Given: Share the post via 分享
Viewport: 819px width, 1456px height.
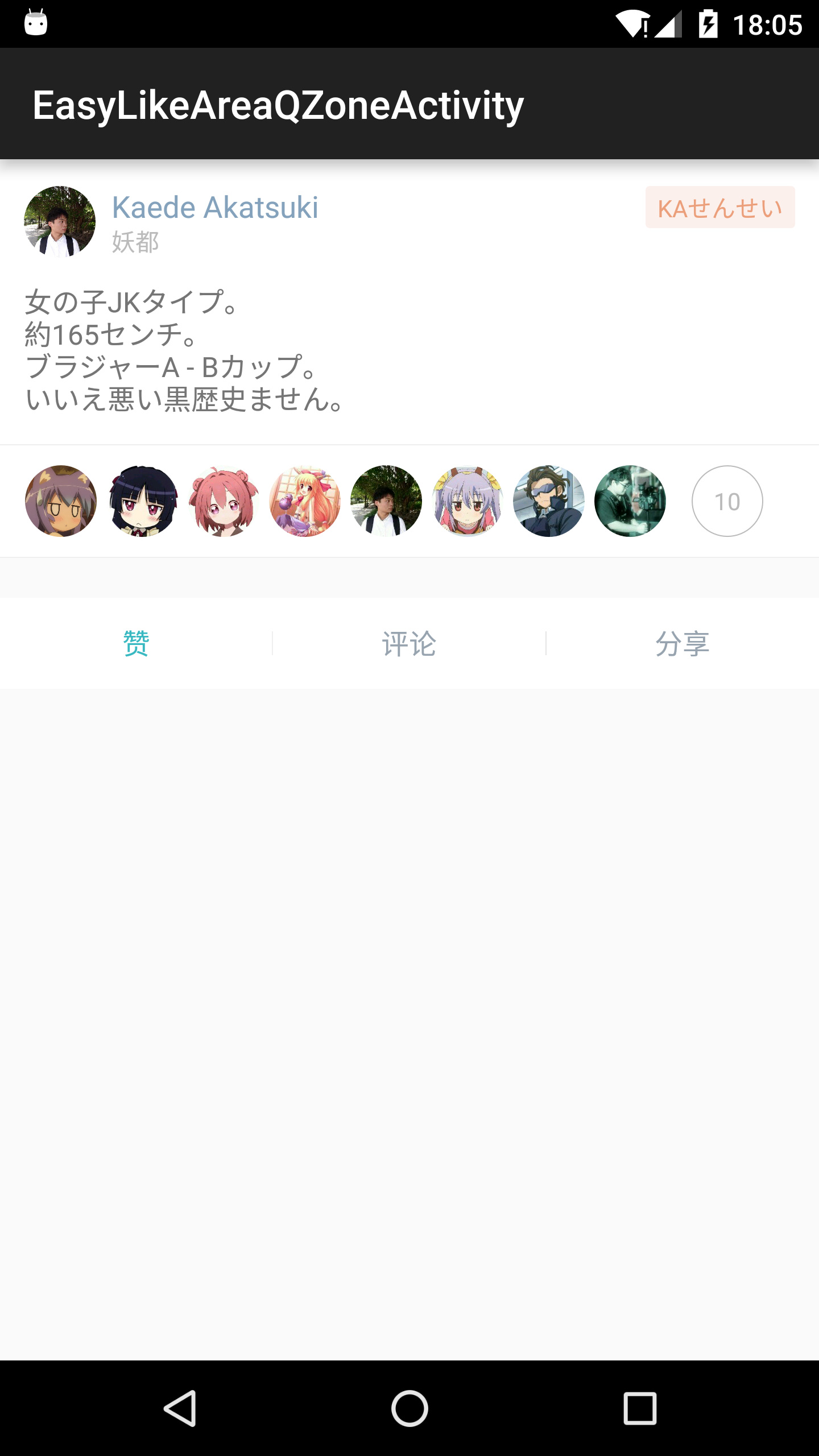Looking at the screenshot, I should point(682,643).
